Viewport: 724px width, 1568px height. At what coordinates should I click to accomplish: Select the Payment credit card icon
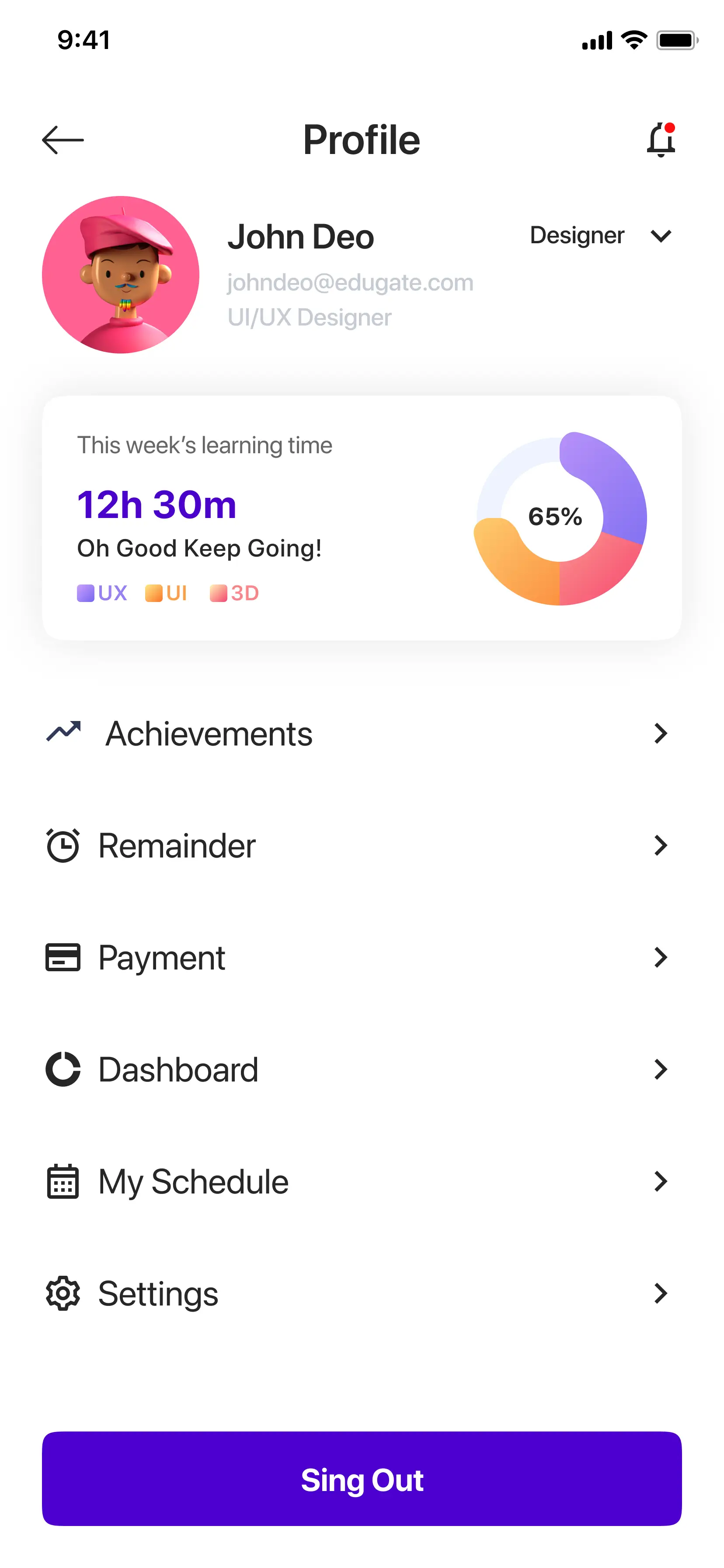[x=63, y=957]
